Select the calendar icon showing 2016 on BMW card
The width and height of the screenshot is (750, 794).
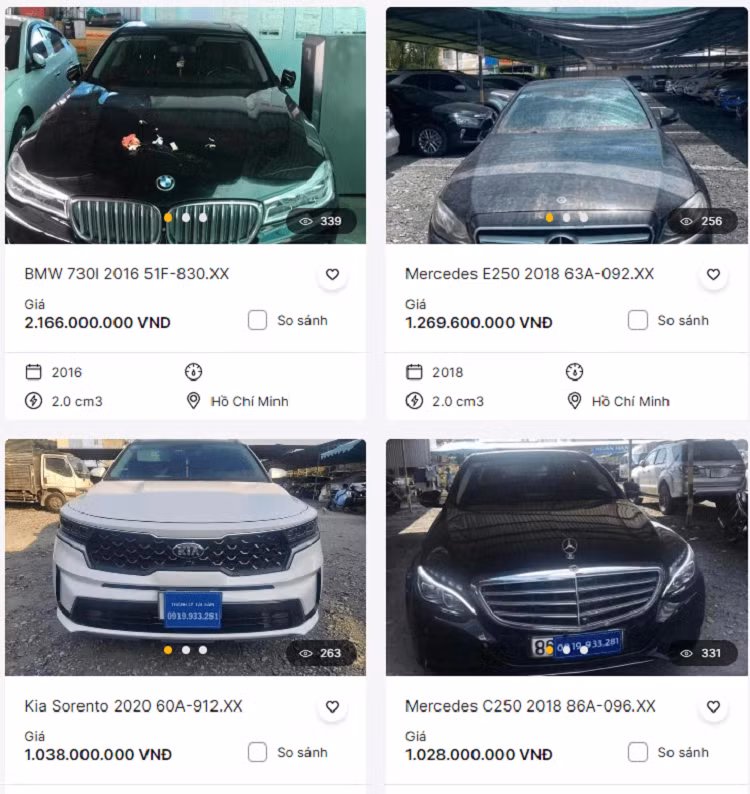(31, 371)
